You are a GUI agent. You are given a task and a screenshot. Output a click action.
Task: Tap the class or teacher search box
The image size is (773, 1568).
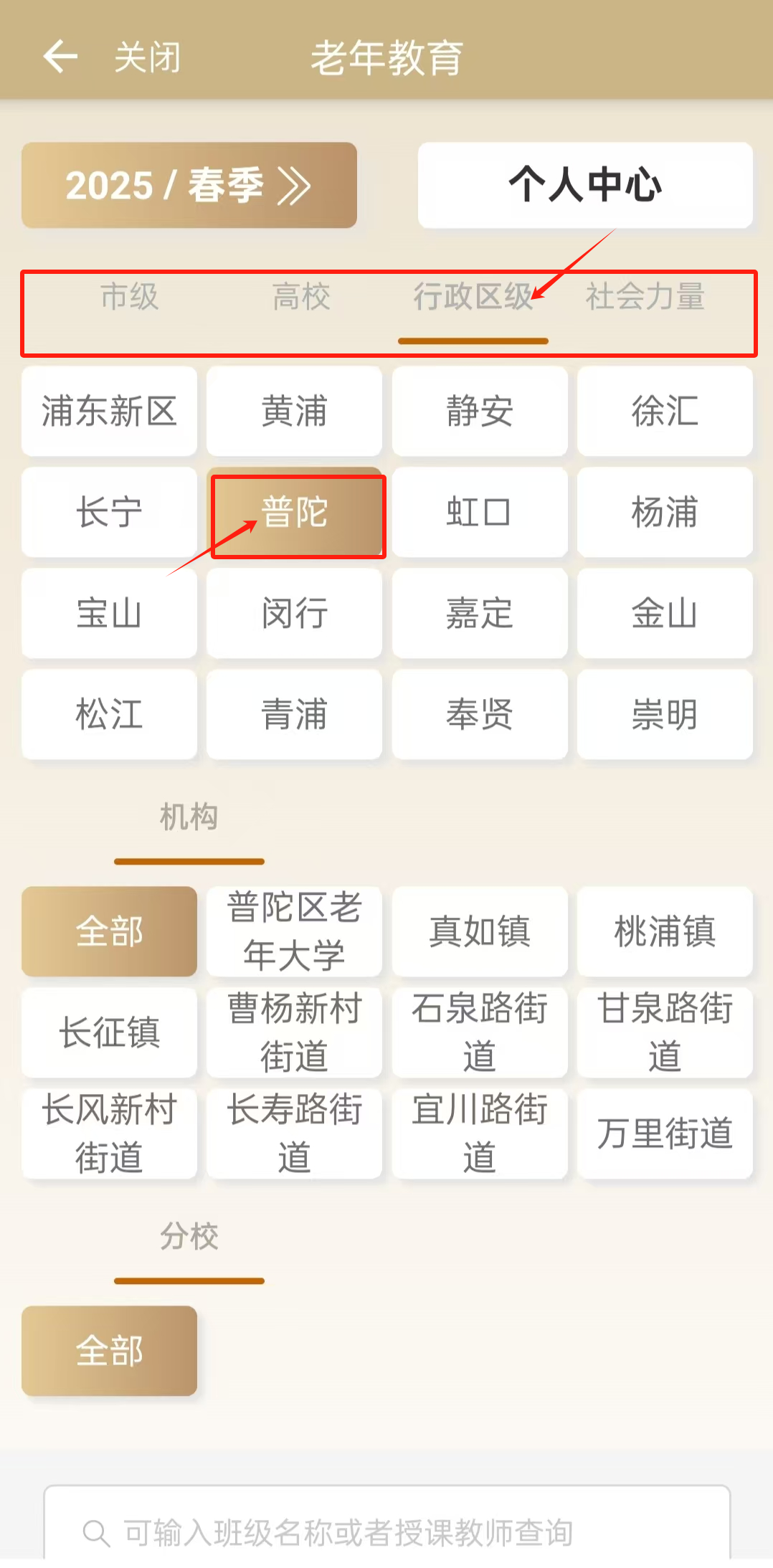click(x=387, y=1532)
